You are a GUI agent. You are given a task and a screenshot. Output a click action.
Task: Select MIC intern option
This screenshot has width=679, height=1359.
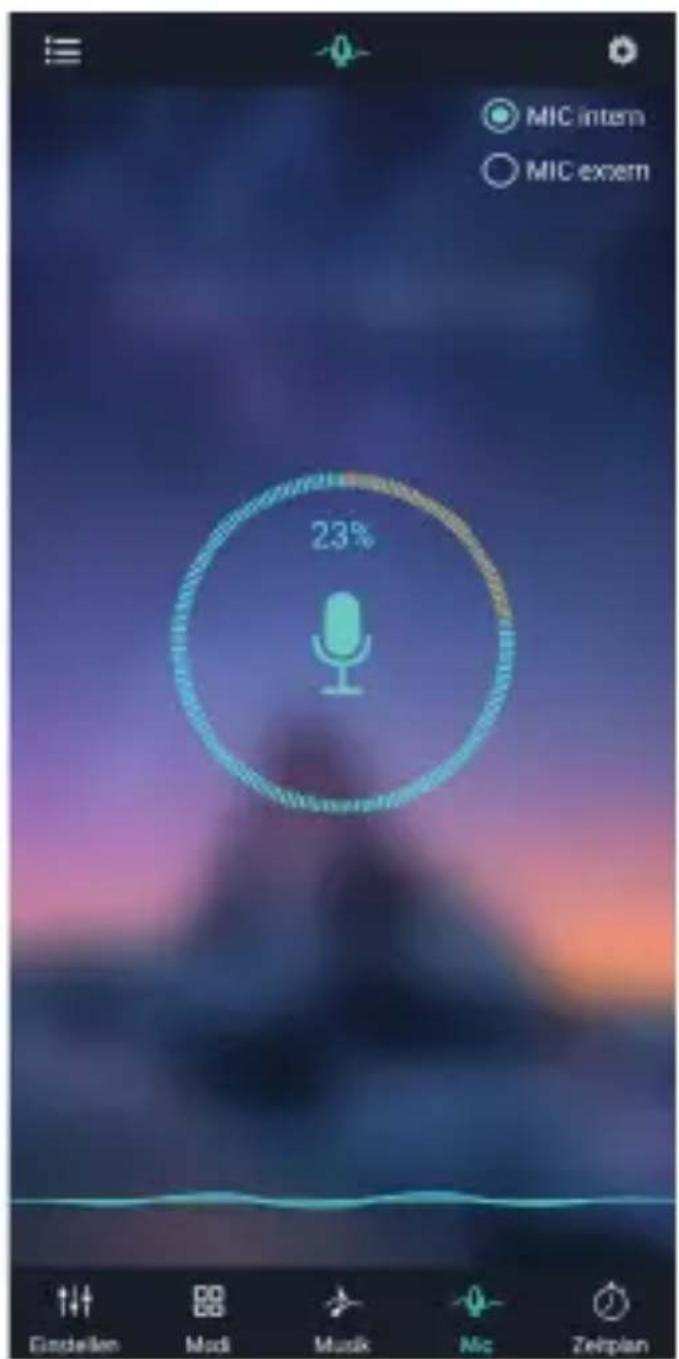pos(564,117)
